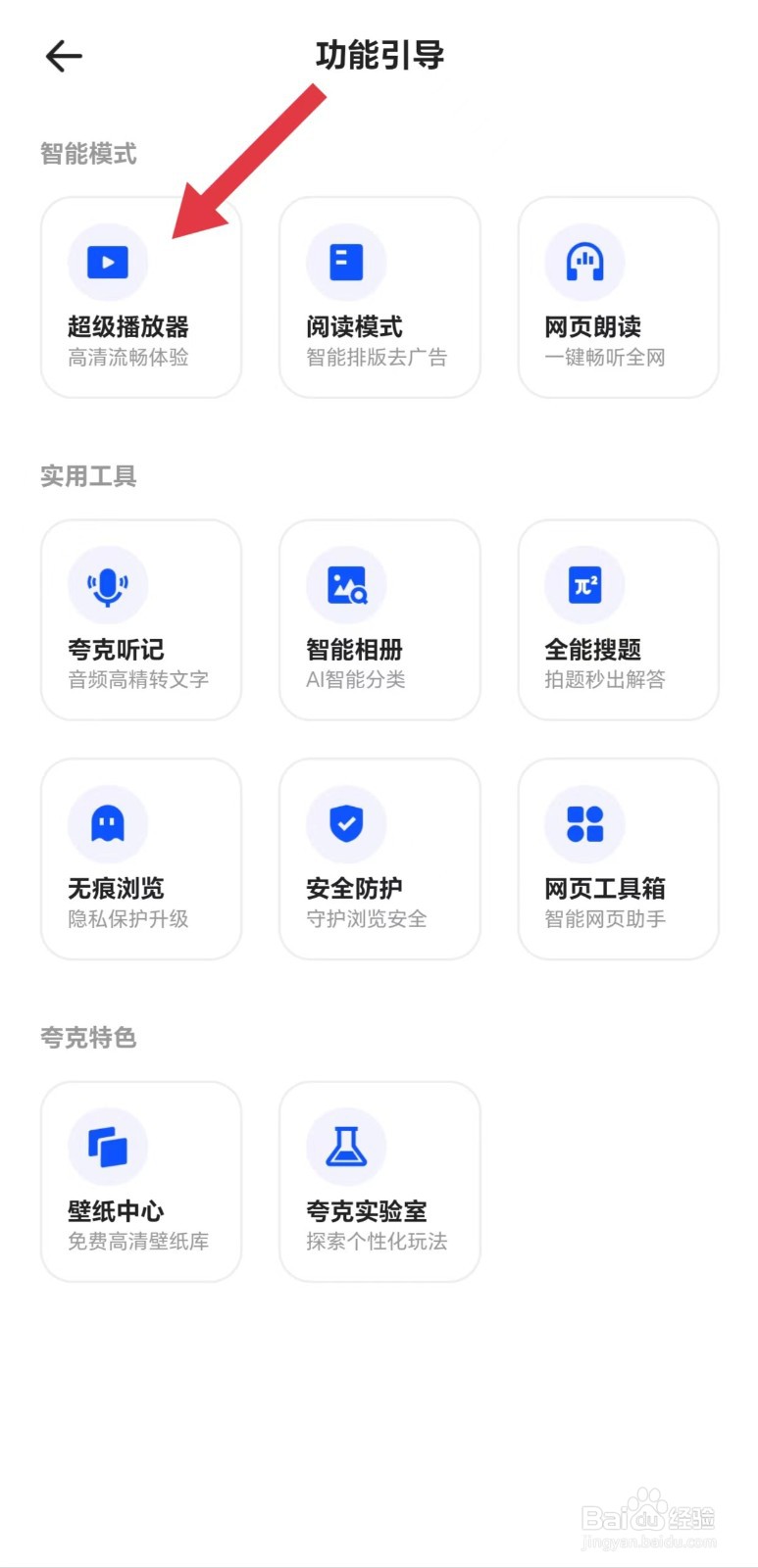Open 全能搜题 question search

click(618, 620)
